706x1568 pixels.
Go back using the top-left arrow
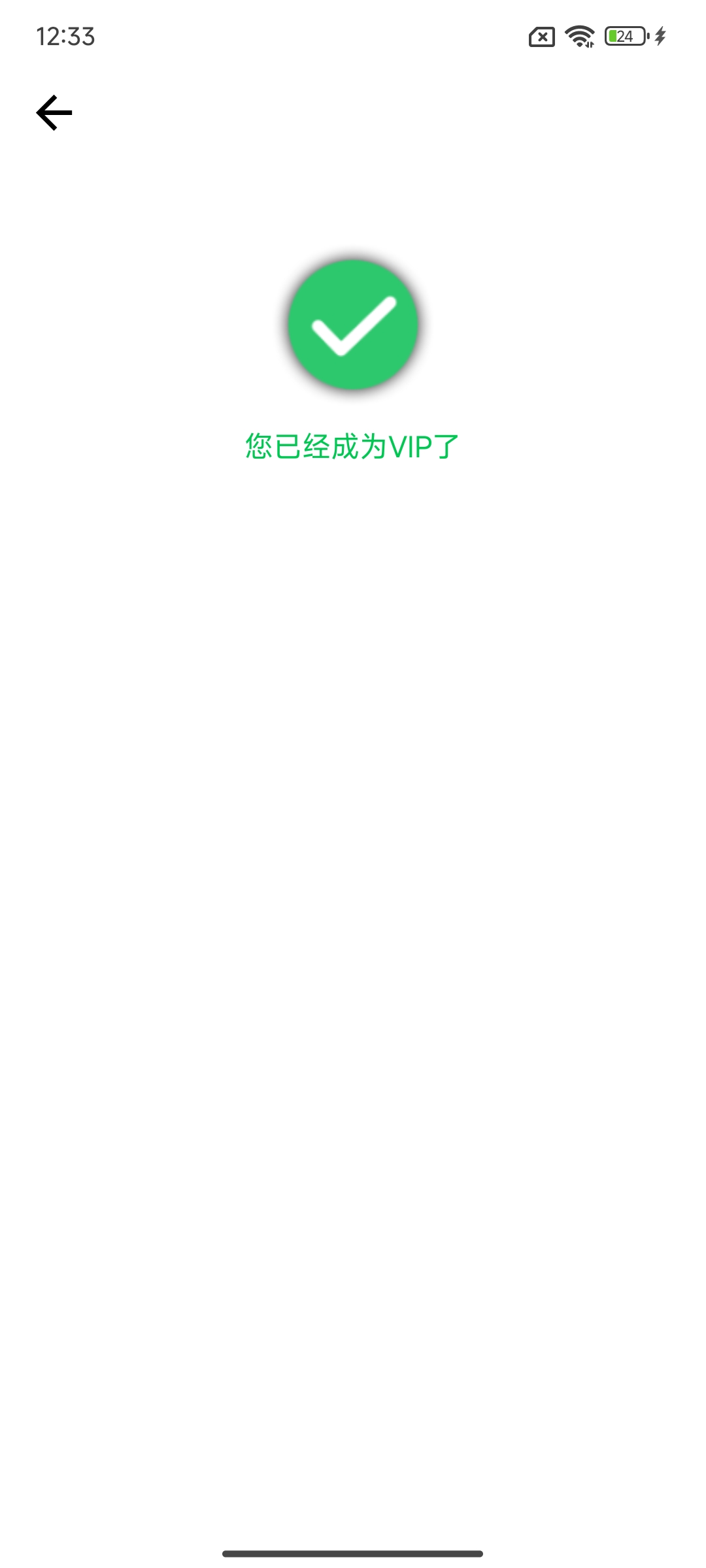54,112
